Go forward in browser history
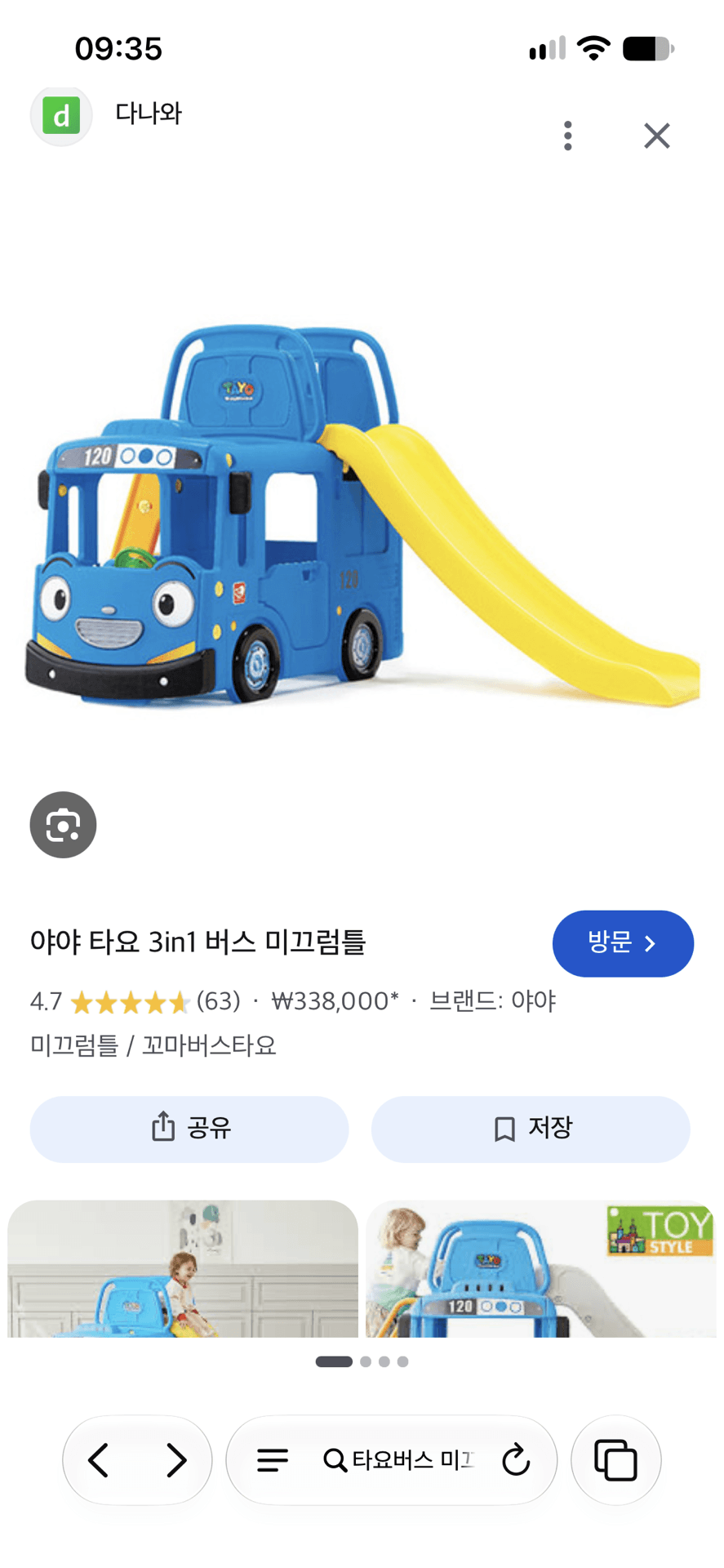 [176, 1460]
